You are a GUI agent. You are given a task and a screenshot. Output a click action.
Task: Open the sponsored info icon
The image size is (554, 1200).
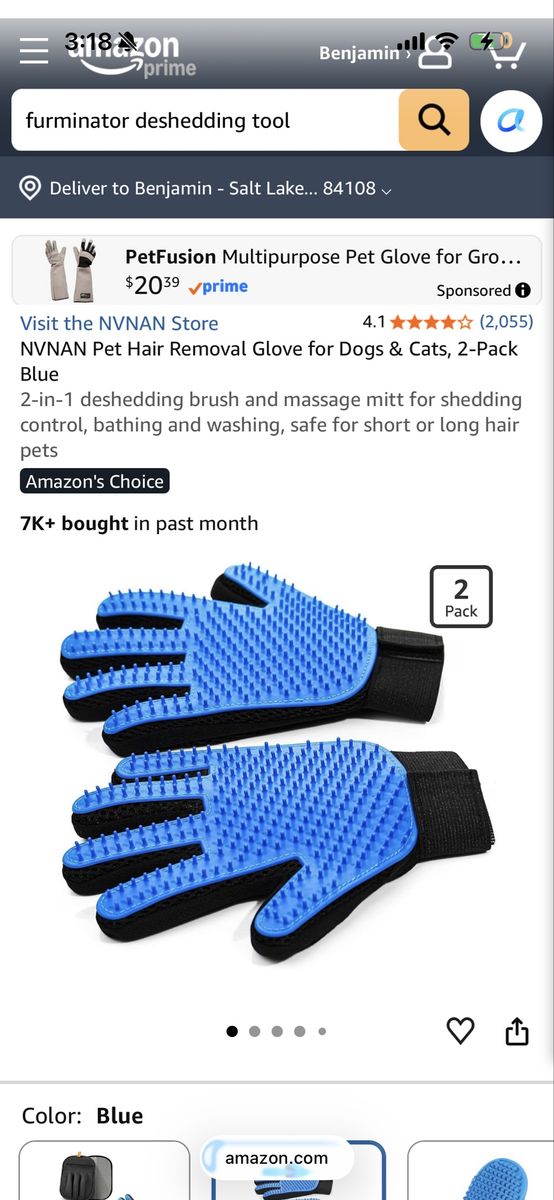(522, 290)
